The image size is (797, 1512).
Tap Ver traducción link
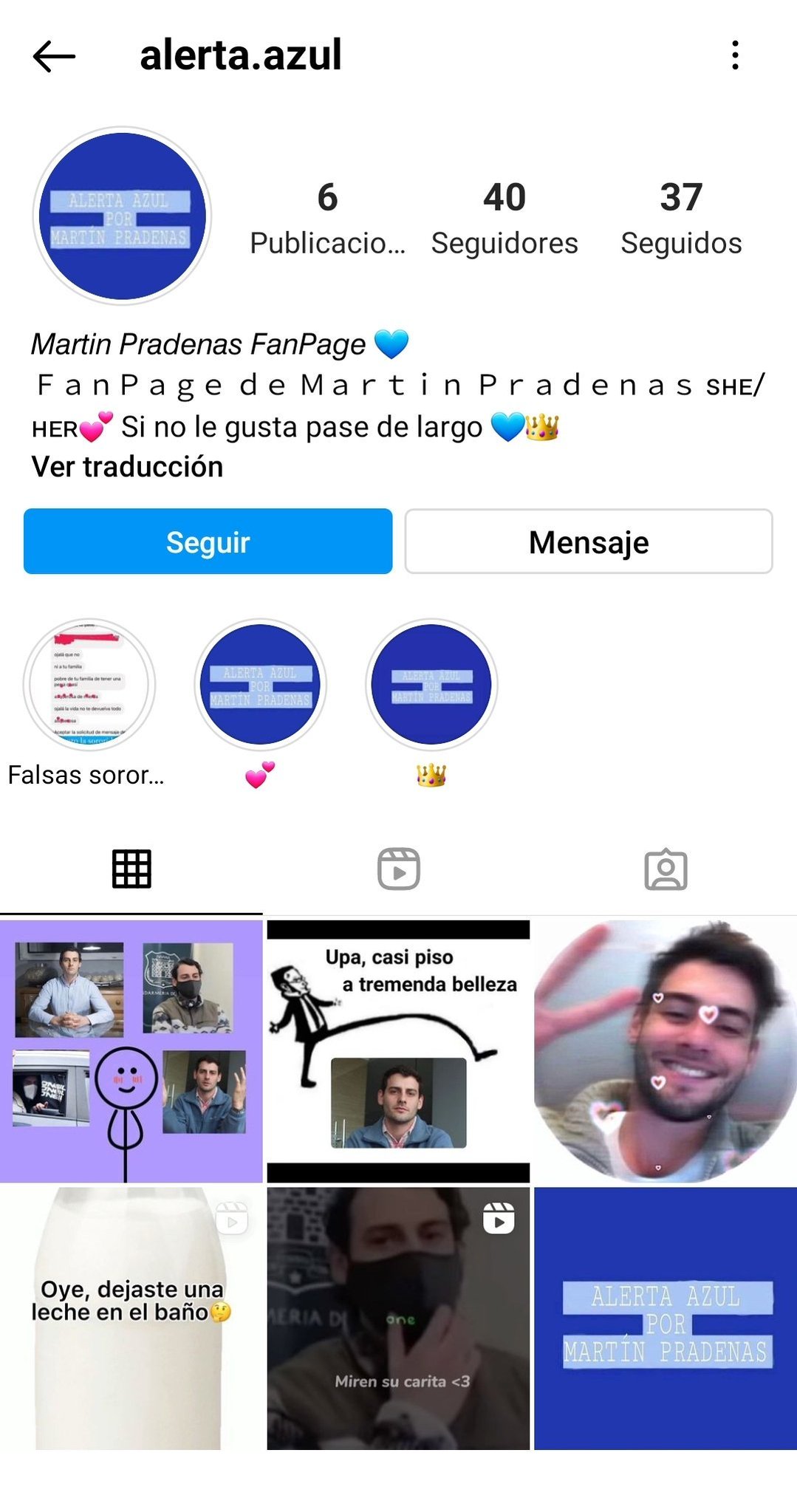127,467
